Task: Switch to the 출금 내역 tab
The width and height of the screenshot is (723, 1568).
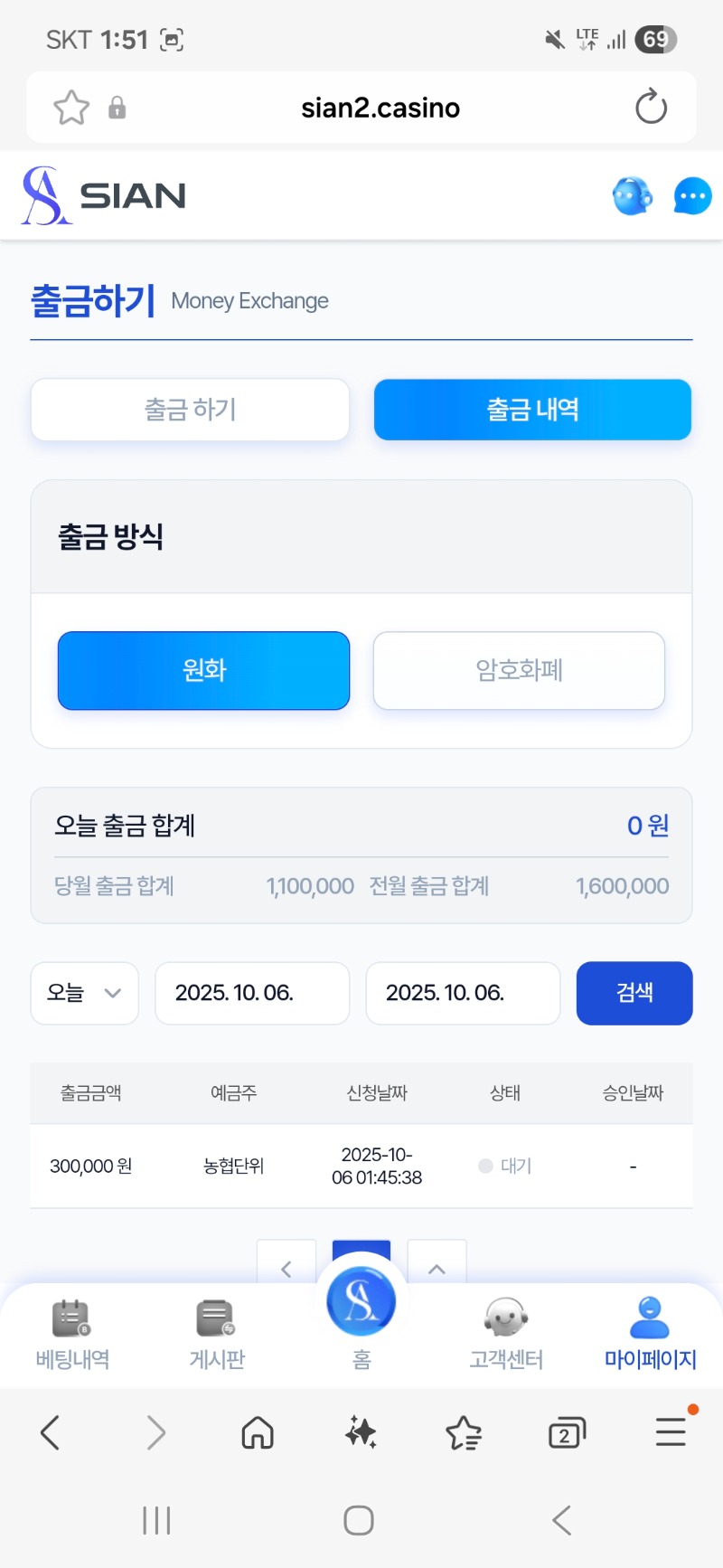Action: (x=532, y=410)
